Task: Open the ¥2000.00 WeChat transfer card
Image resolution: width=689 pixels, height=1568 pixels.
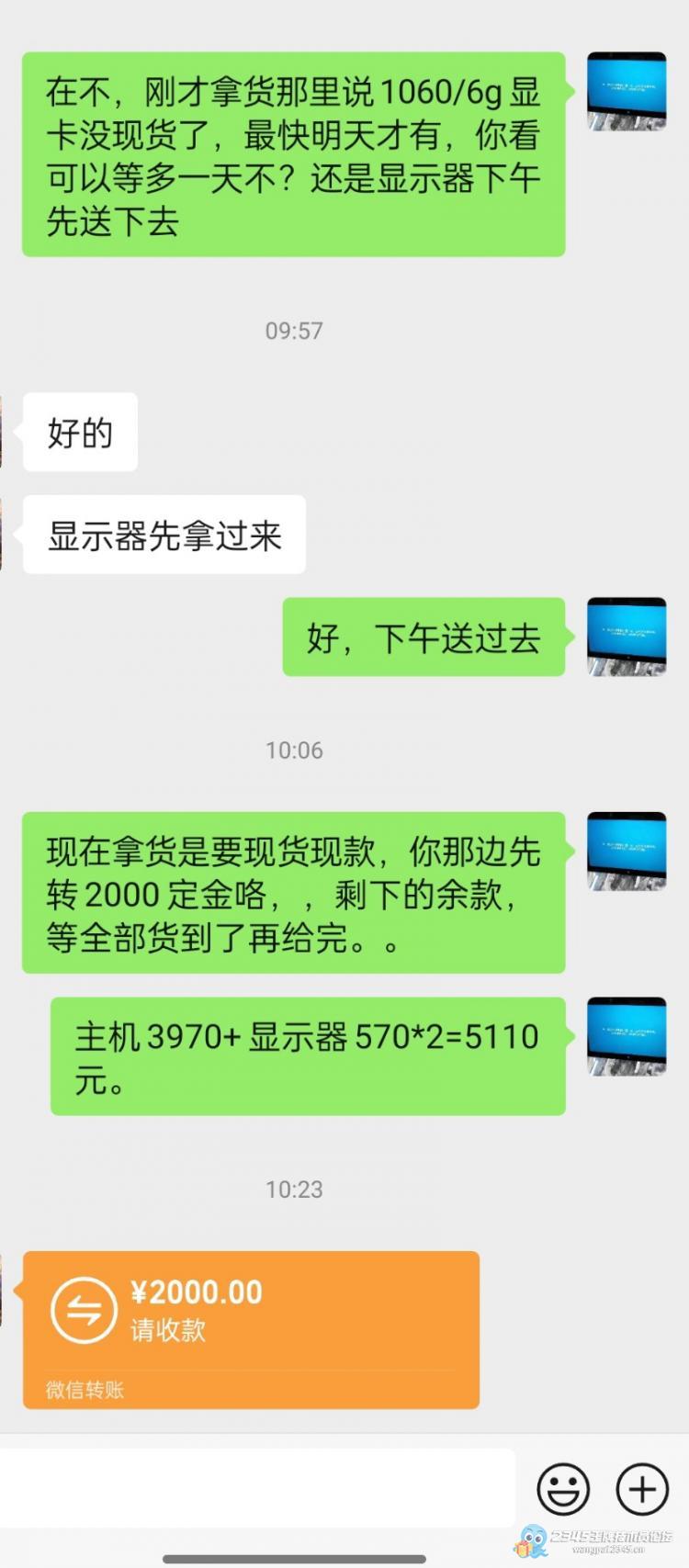Action: click(x=251, y=1327)
